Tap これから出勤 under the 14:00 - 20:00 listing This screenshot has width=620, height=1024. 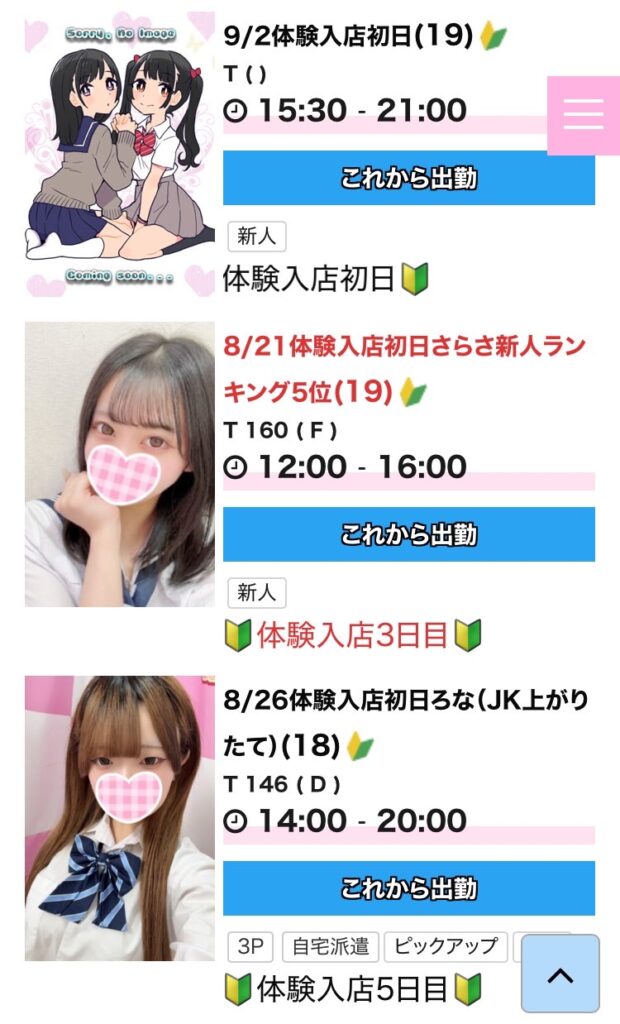(408, 888)
